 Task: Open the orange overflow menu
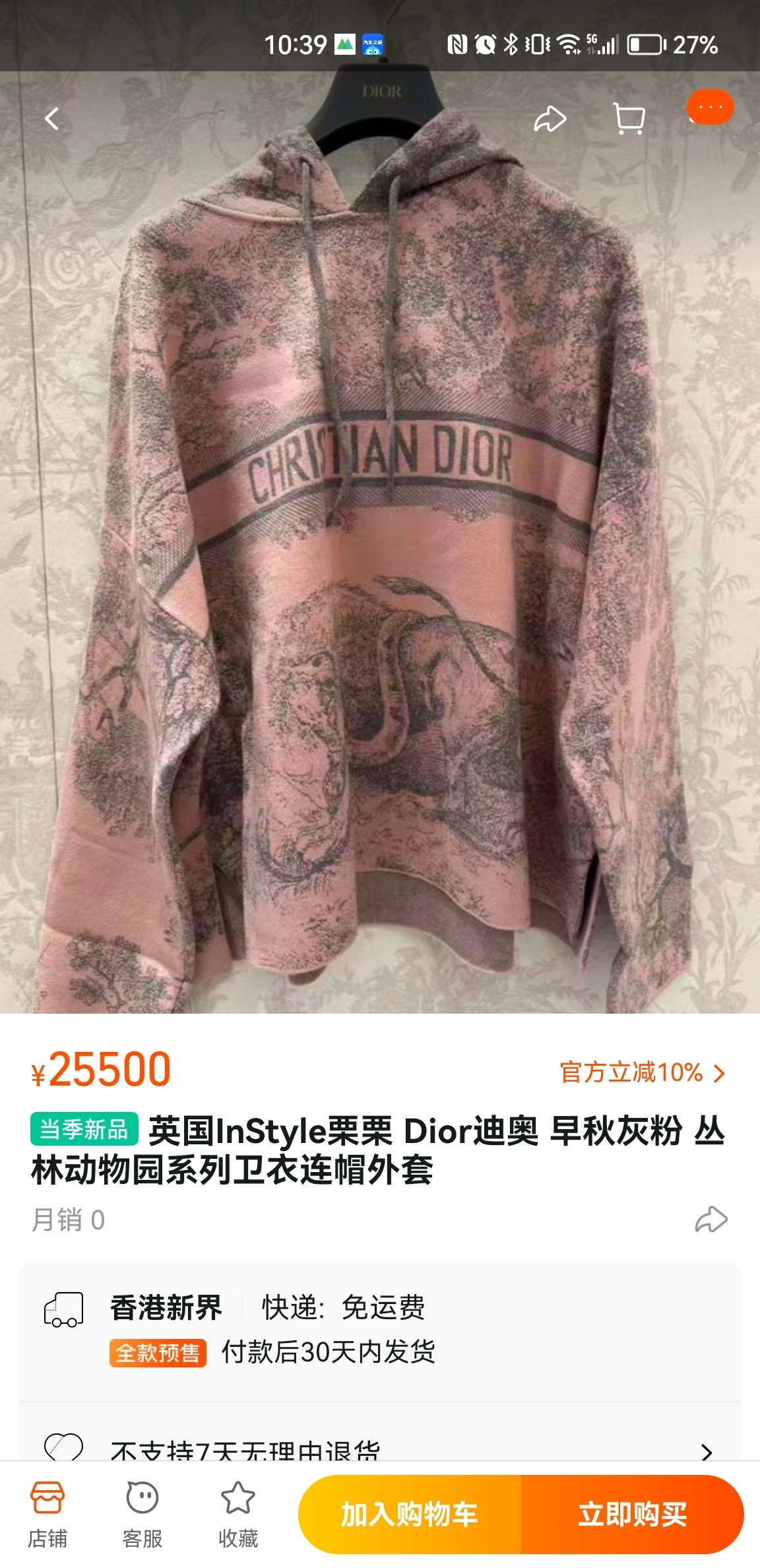tap(710, 108)
